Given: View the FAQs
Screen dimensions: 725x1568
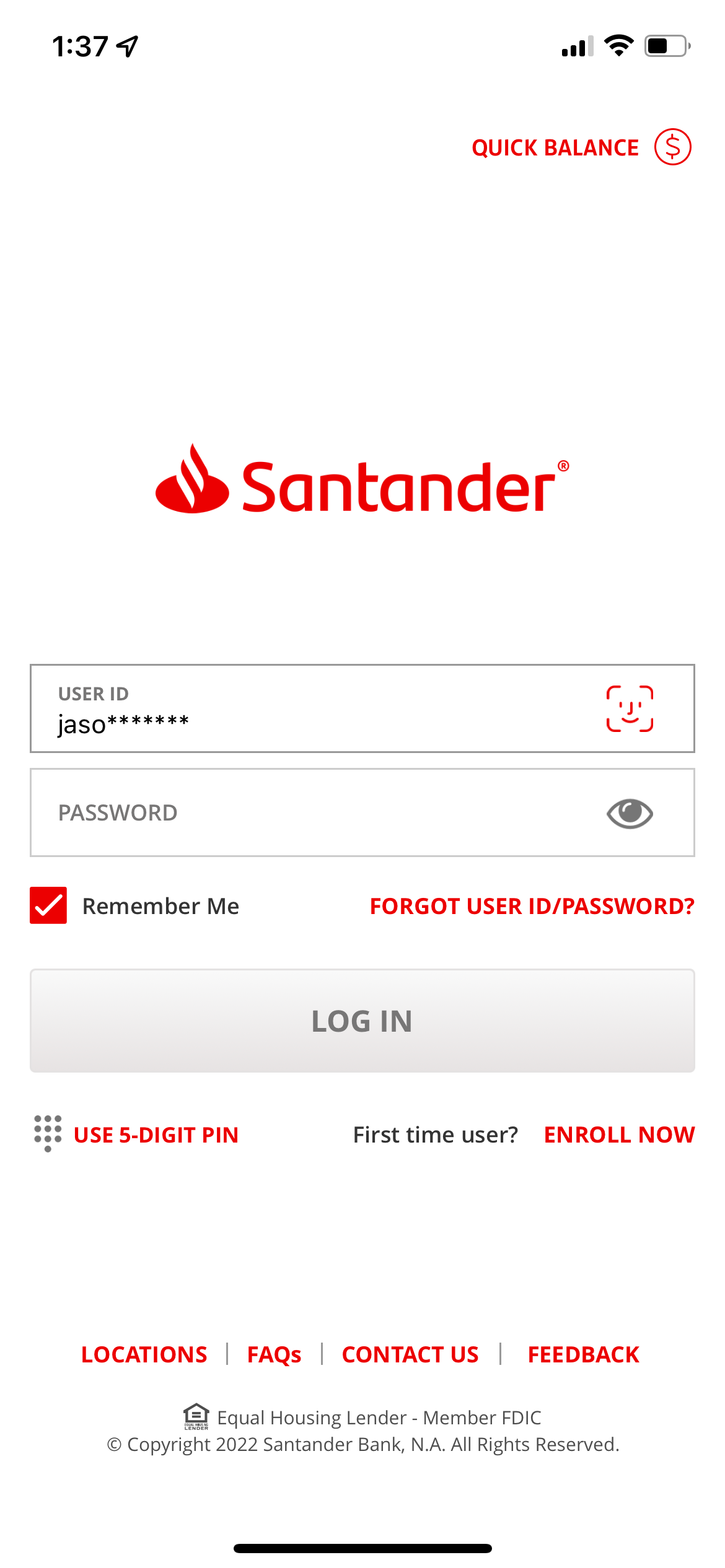Looking at the screenshot, I should click(274, 1354).
